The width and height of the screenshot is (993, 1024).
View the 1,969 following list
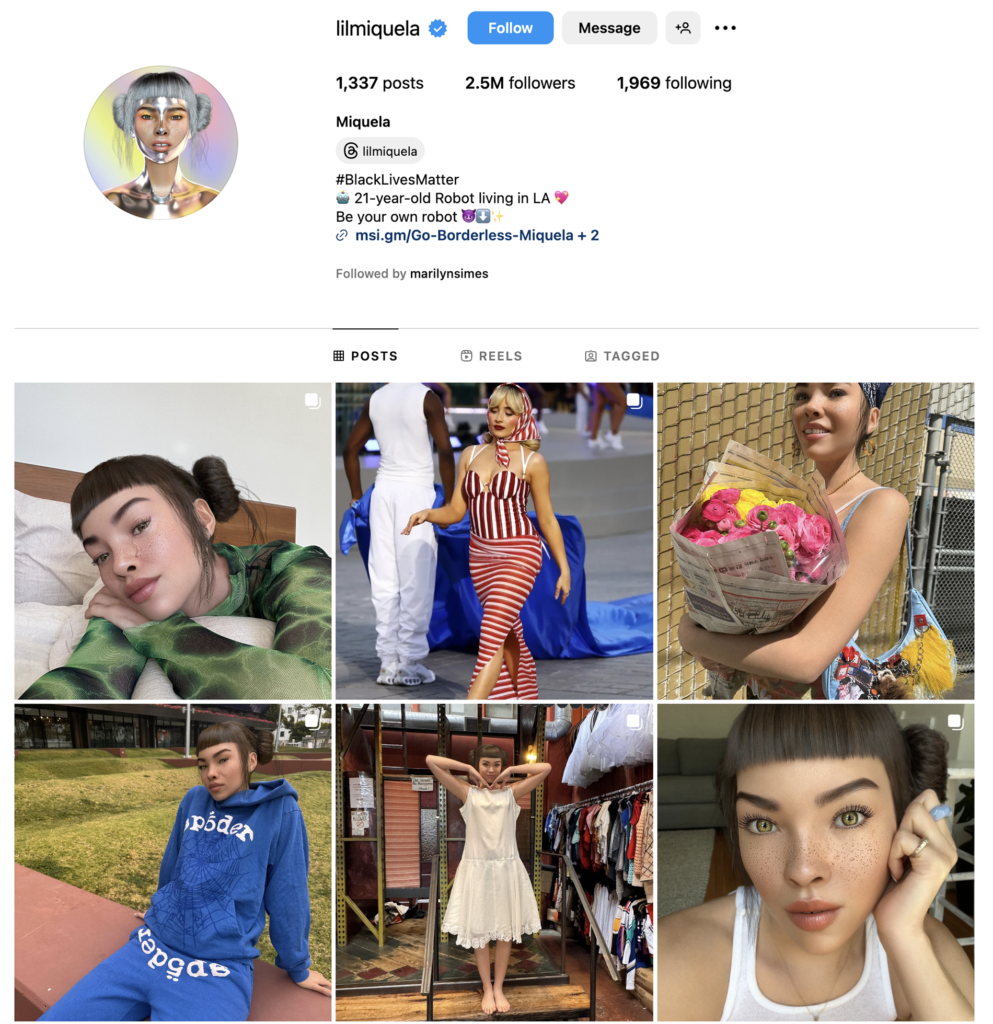673,83
